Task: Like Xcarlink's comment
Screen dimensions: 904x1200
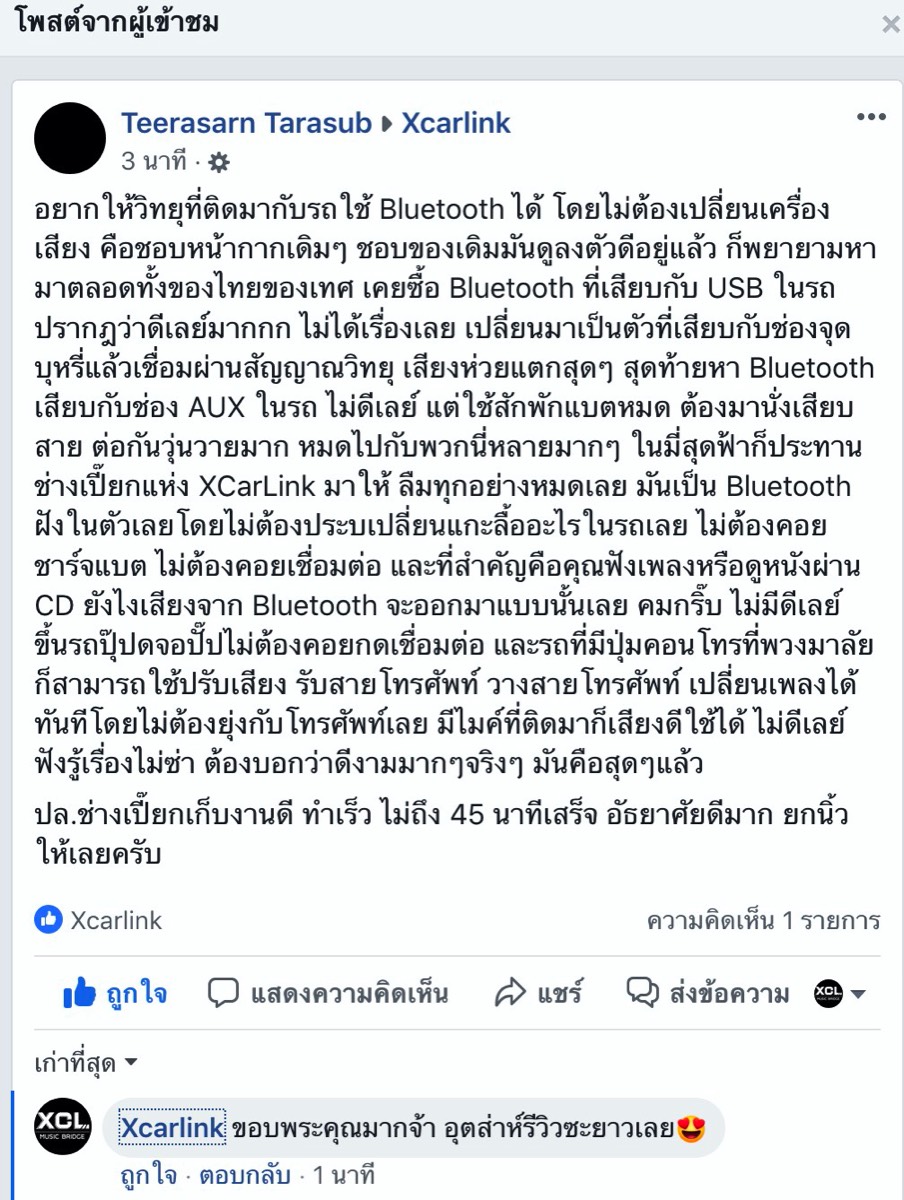Action: click(x=143, y=1174)
